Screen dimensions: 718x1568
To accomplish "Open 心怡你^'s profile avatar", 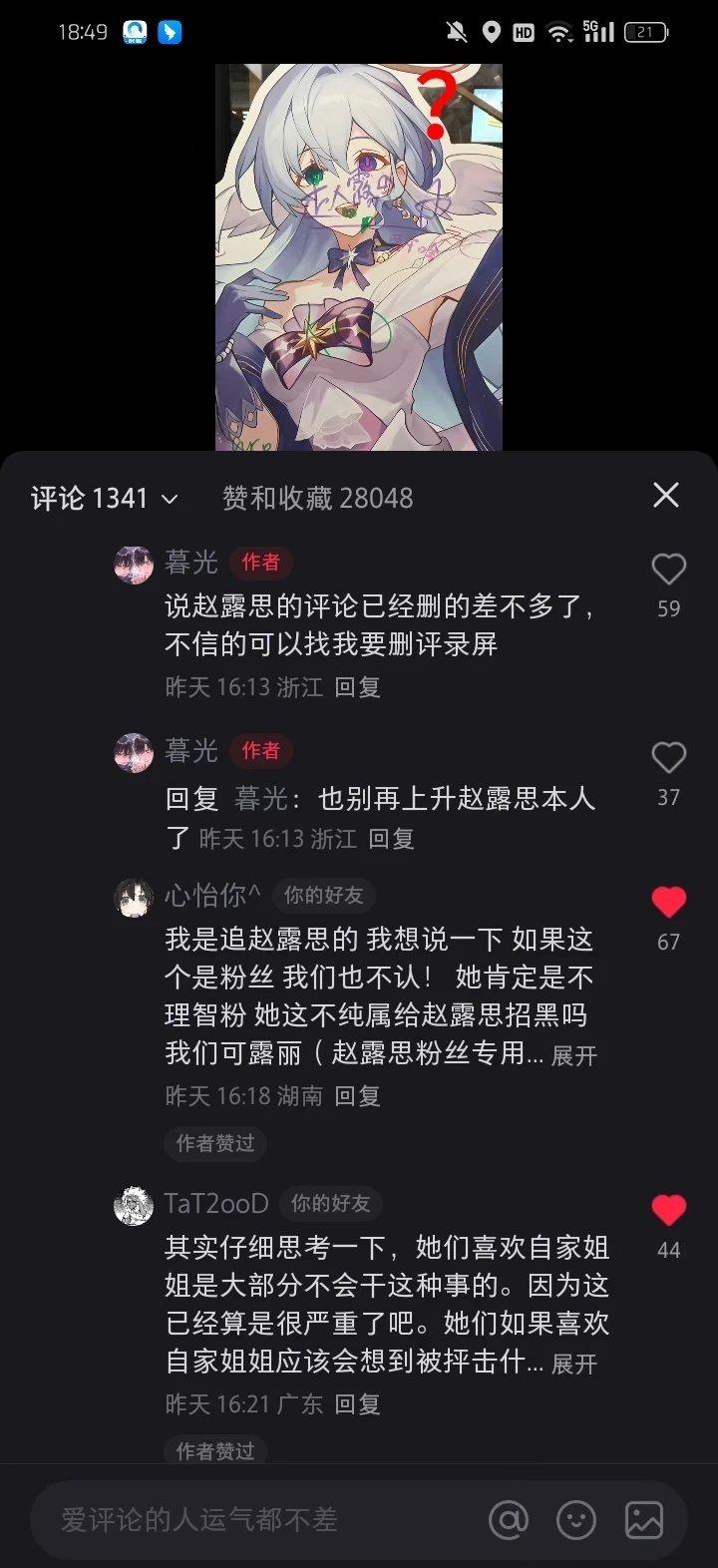I will click(134, 898).
